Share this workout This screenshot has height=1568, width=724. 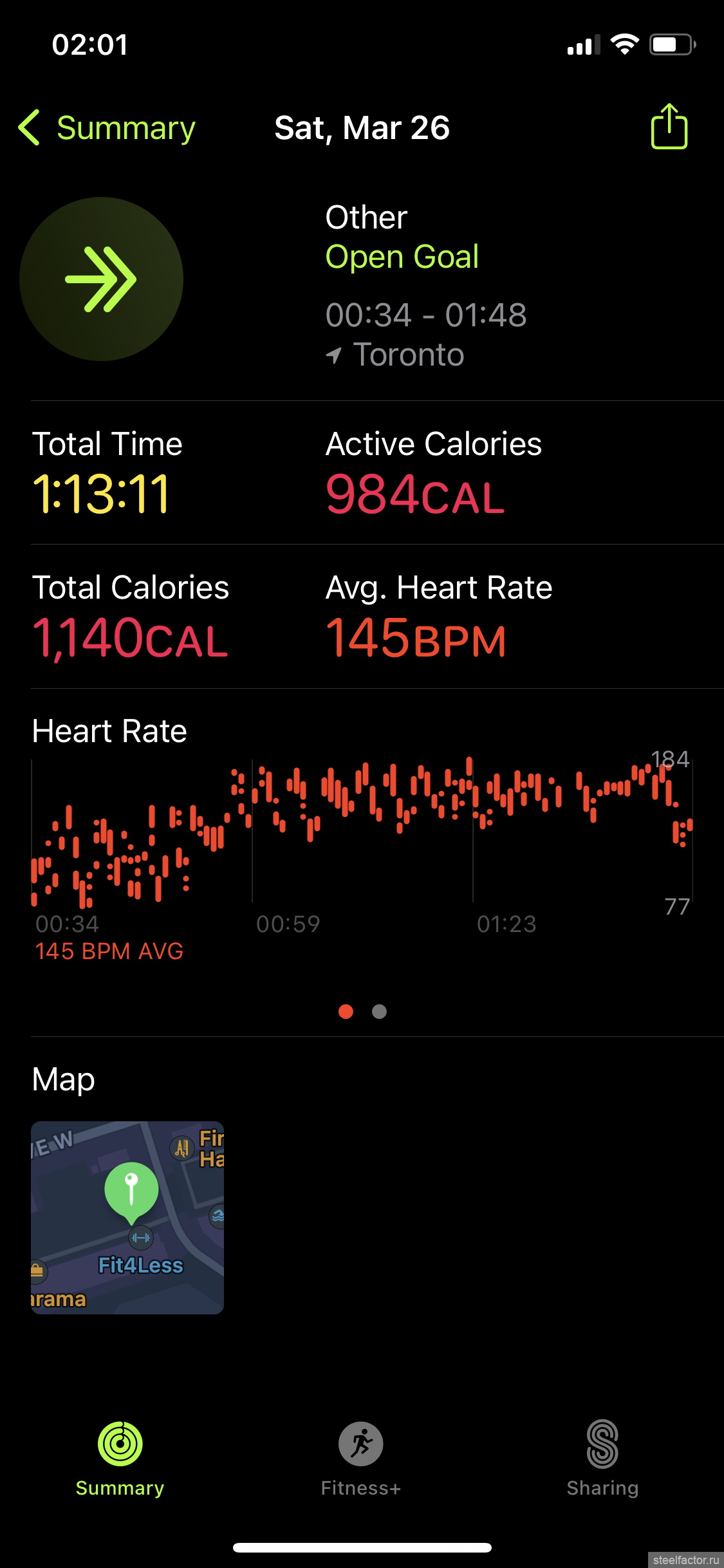[x=669, y=126]
